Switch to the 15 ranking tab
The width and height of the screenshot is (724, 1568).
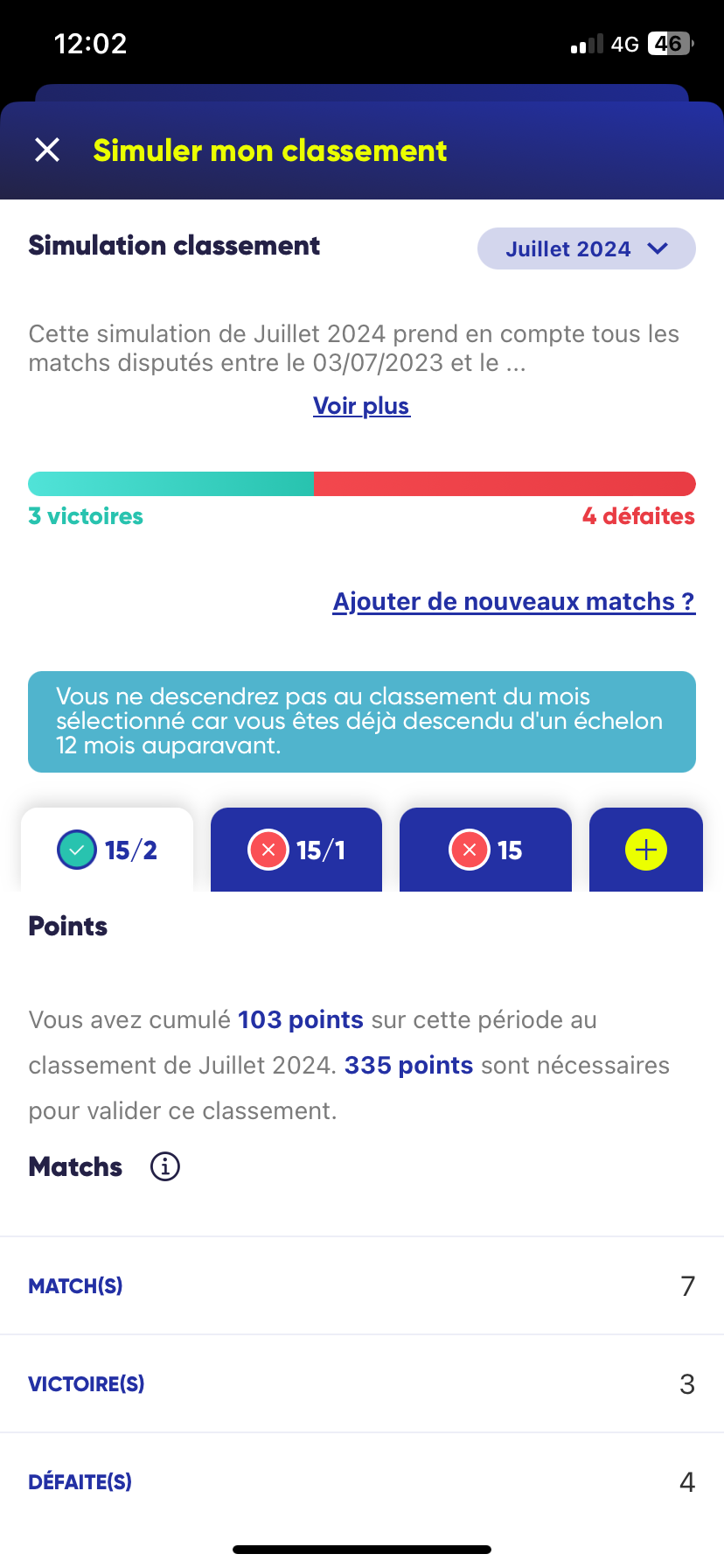click(485, 850)
